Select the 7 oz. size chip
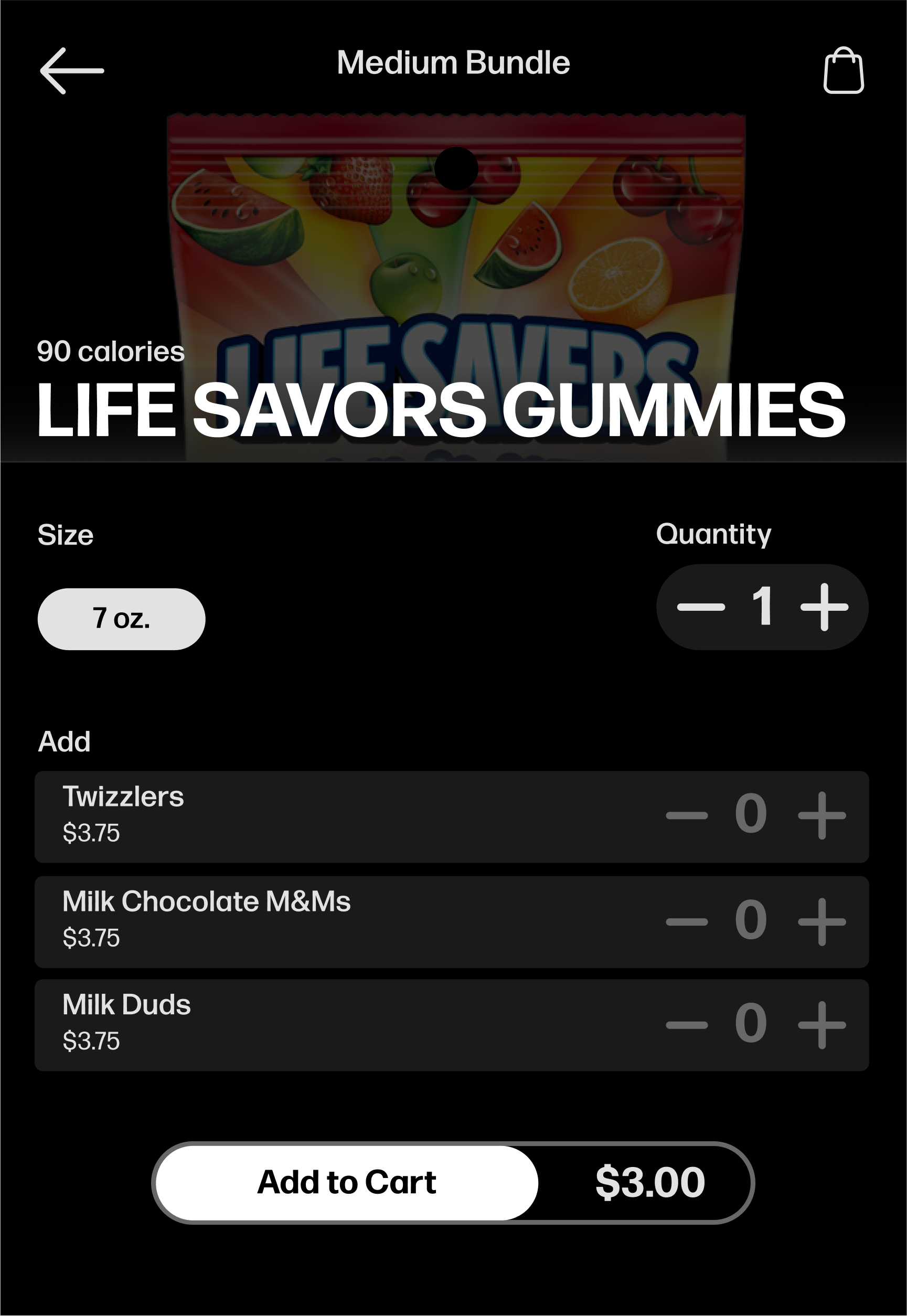907x1316 pixels. coord(121,619)
